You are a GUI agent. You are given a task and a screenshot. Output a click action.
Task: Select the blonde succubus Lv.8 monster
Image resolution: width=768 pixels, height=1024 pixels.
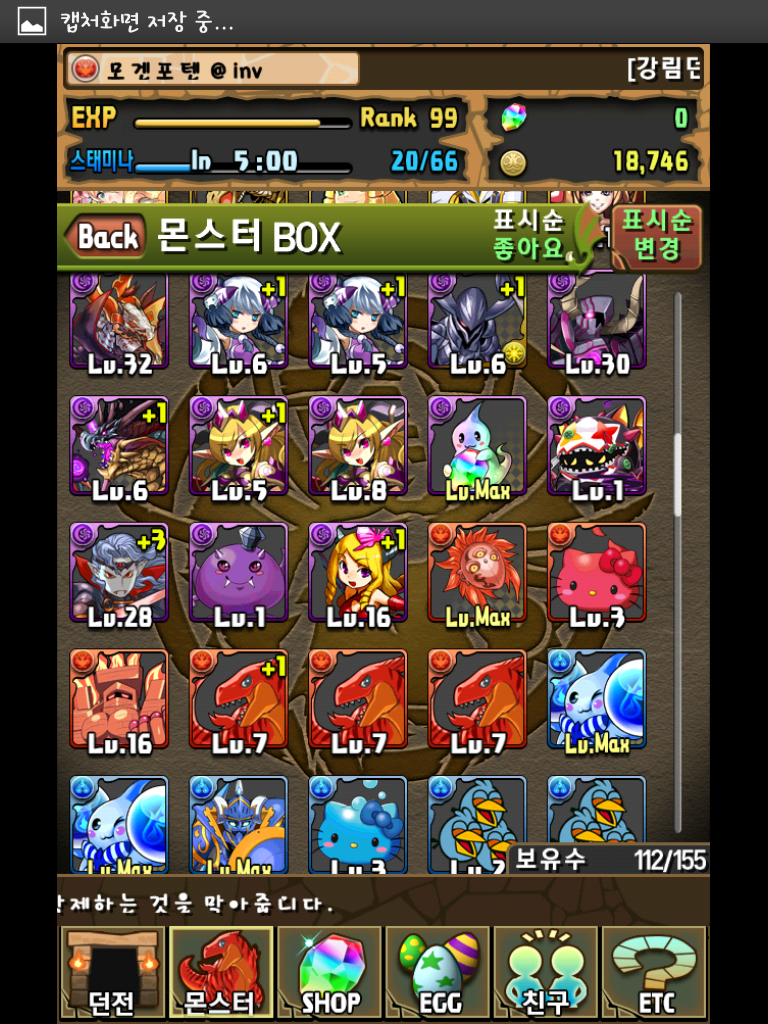pos(358,446)
